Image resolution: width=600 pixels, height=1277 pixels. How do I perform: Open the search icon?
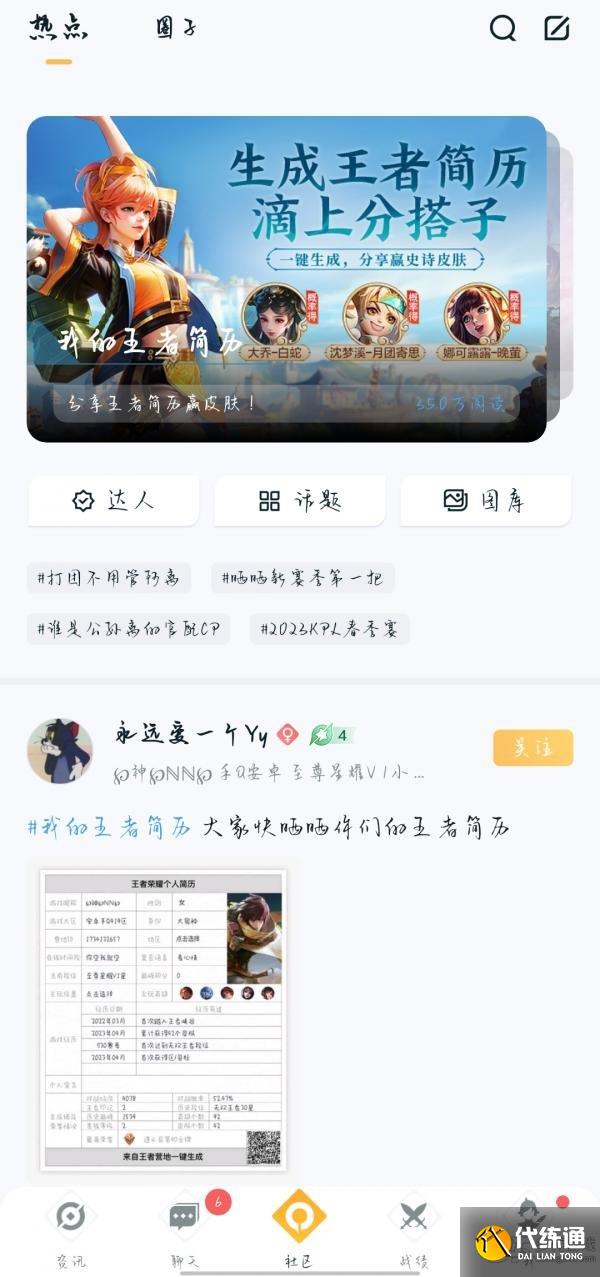503,28
